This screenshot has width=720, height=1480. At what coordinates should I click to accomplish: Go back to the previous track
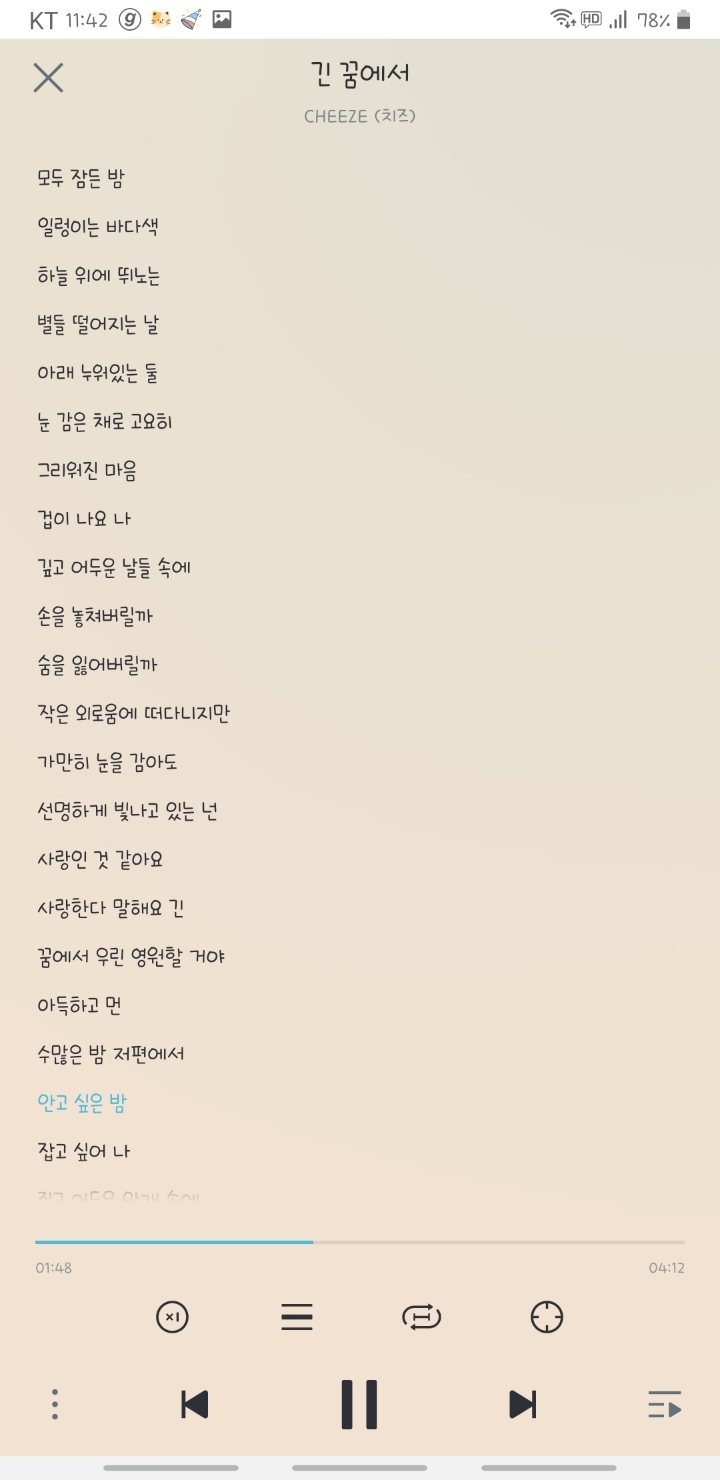point(195,1404)
